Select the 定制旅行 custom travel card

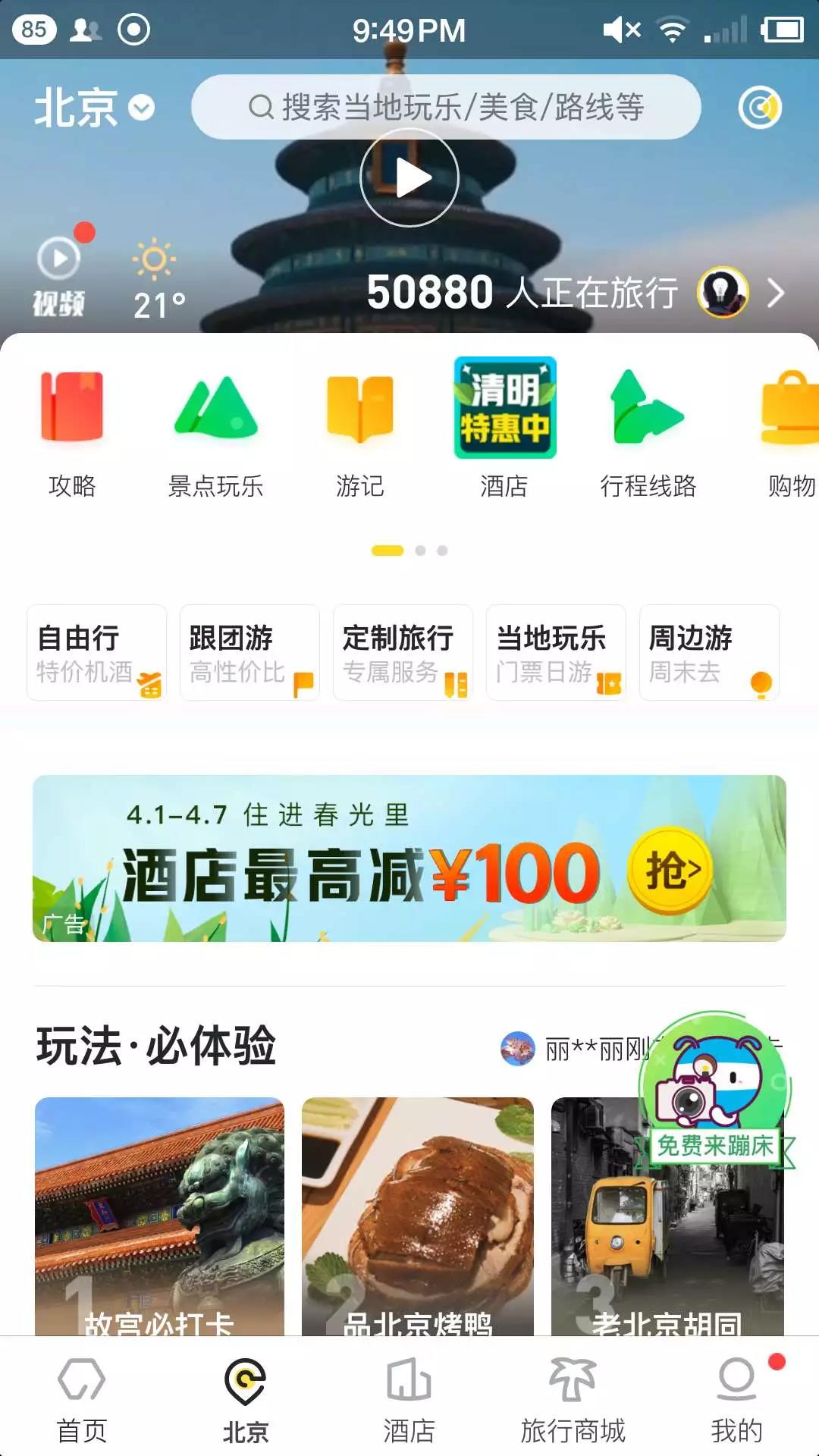[403, 653]
